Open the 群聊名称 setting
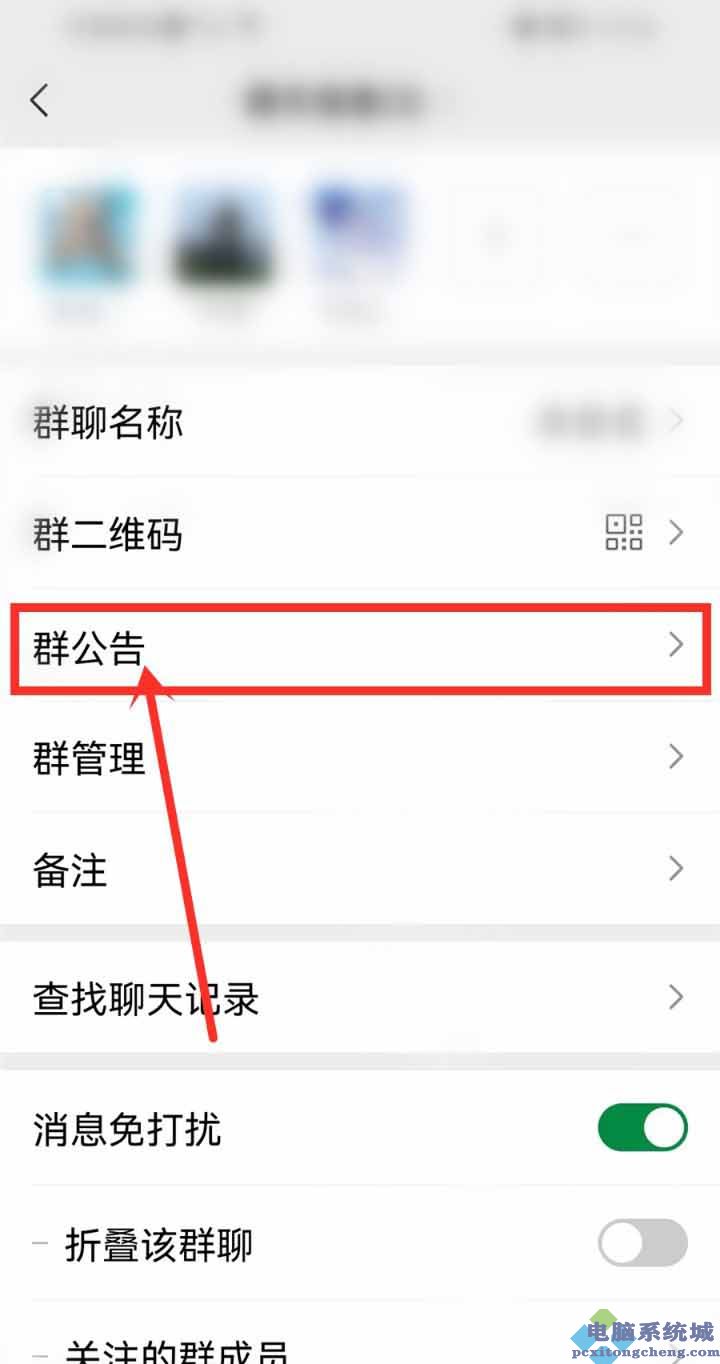The width and height of the screenshot is (720, 1364). 360,422
